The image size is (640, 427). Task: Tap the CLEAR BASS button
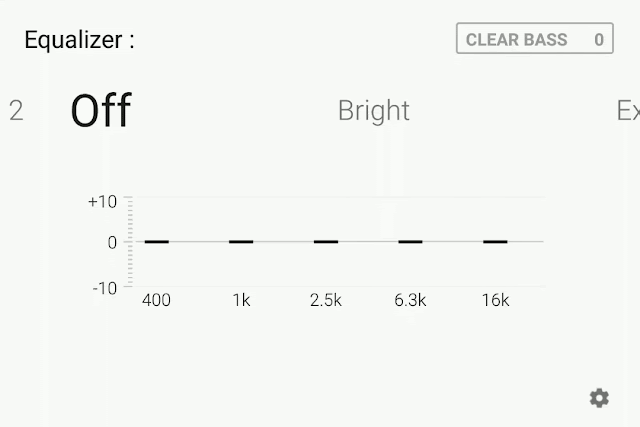tap(534, 40)
